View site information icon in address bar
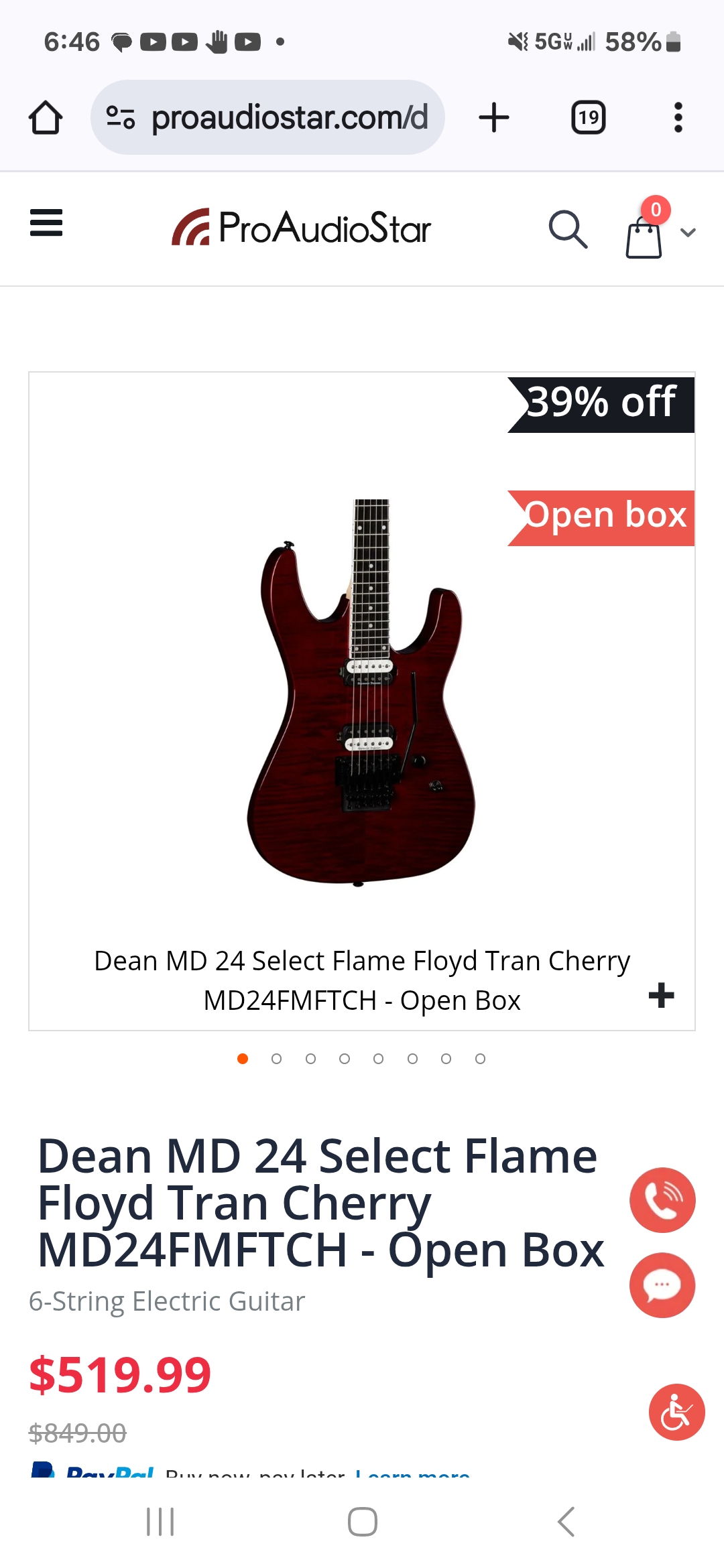The image size is (724, 1568). [121, 117]
